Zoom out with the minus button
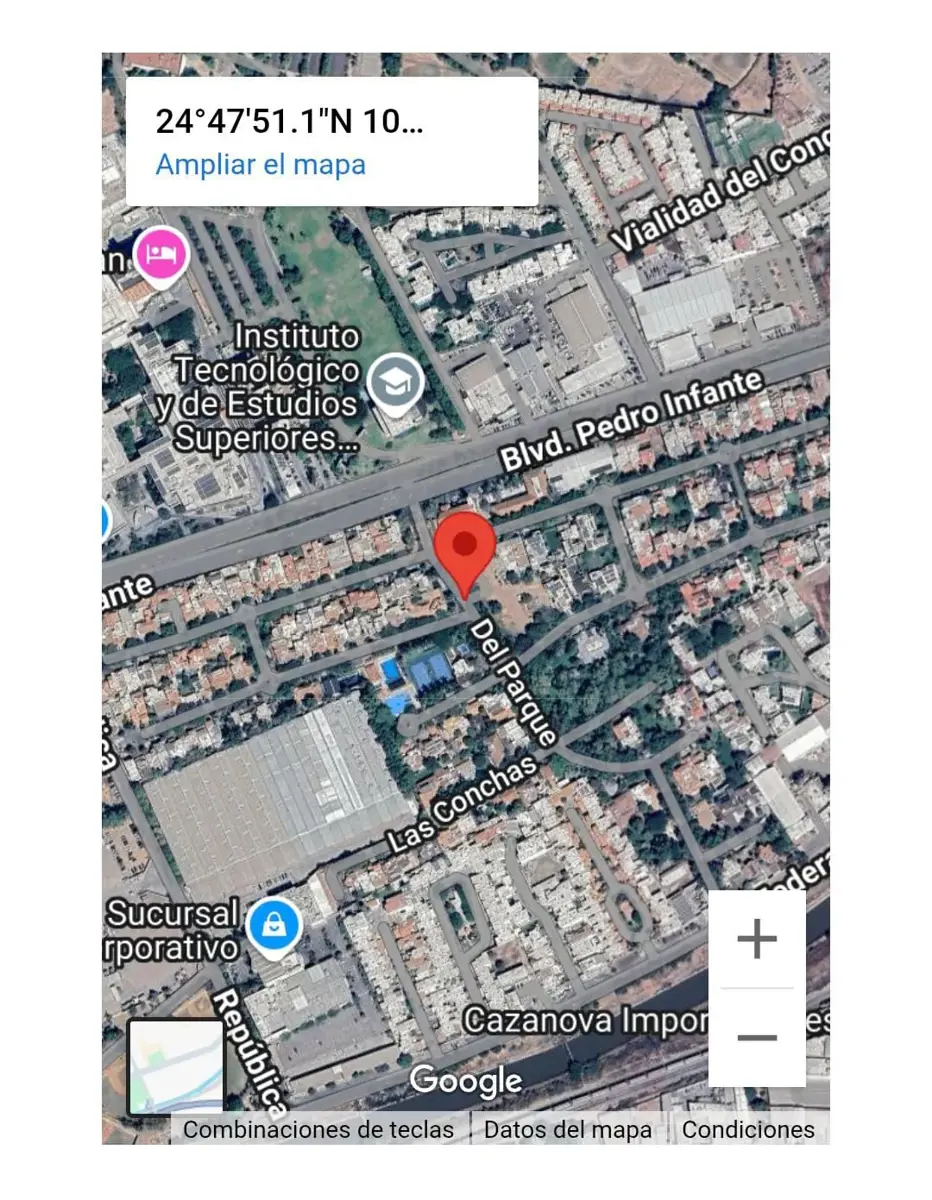932x1200 pixels. 757,1037
